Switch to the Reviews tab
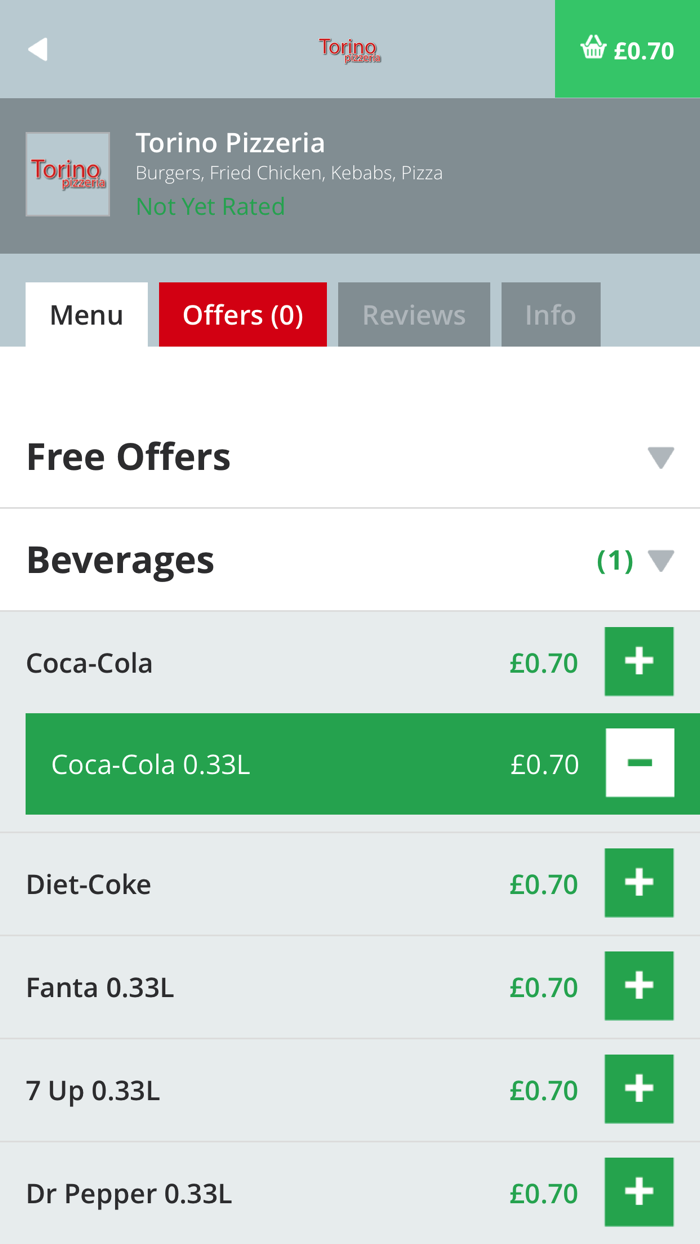This screenshot has height=1244, width=700. (x=414, y=315)
